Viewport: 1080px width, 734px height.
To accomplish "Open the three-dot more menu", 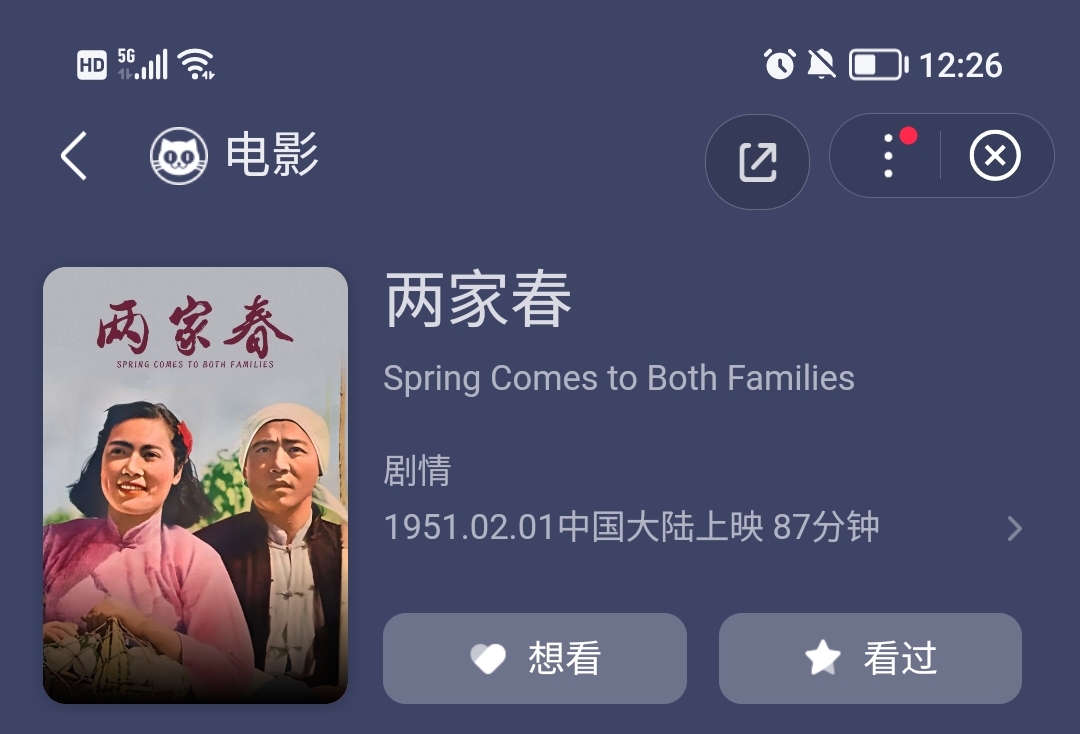I will click(888, 157).
